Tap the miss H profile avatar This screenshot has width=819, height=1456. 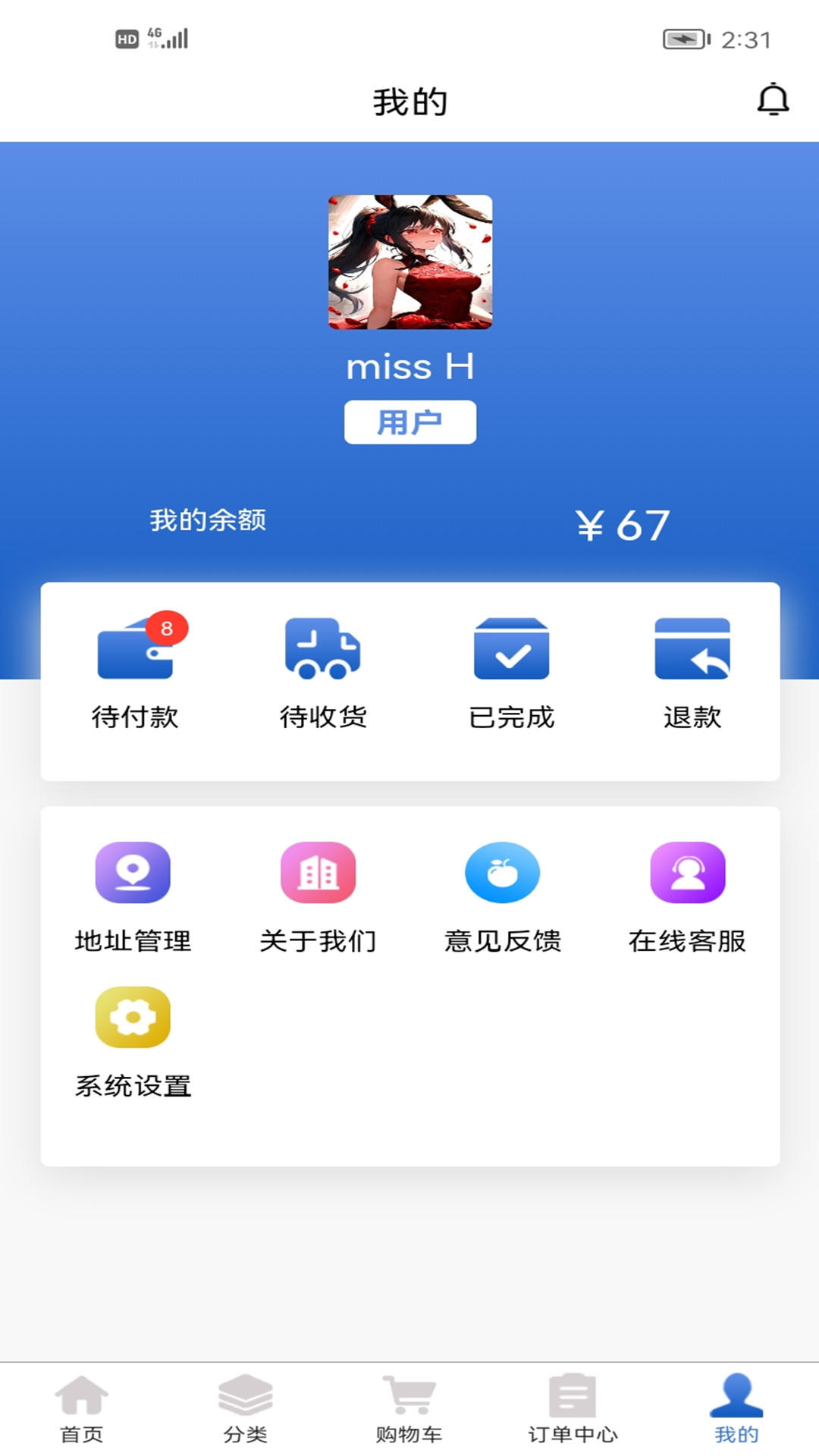point(410,262)
